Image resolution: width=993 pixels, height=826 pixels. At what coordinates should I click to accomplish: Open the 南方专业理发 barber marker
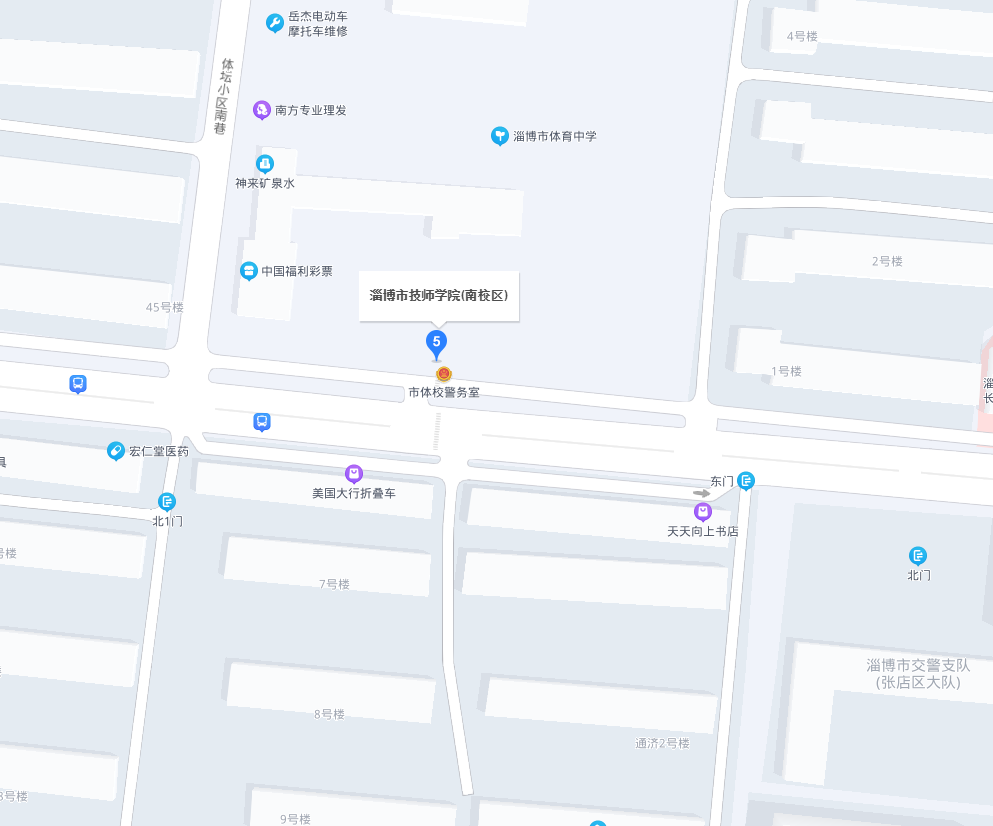point(262,110)
